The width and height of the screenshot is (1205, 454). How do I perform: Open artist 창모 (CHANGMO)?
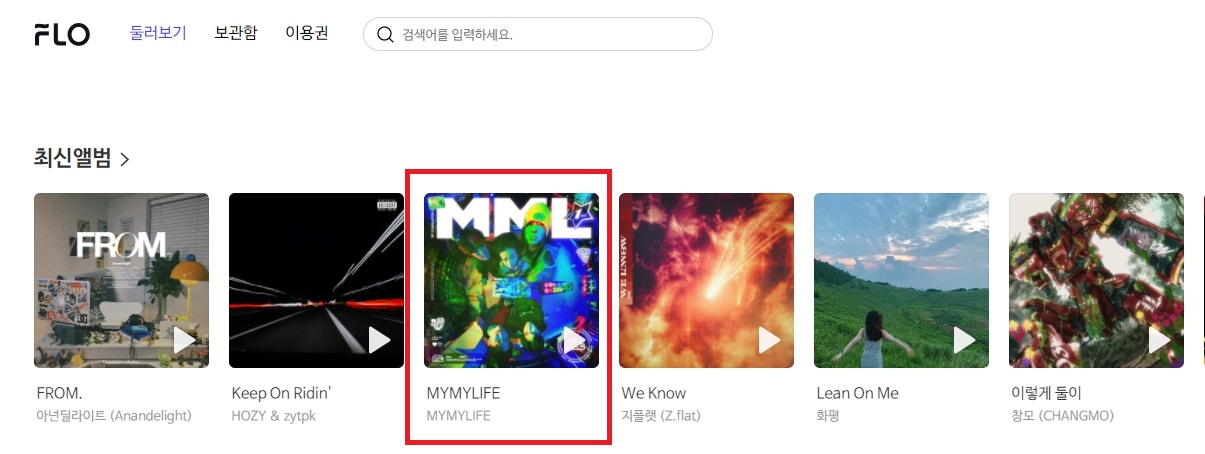(1061, 415)
